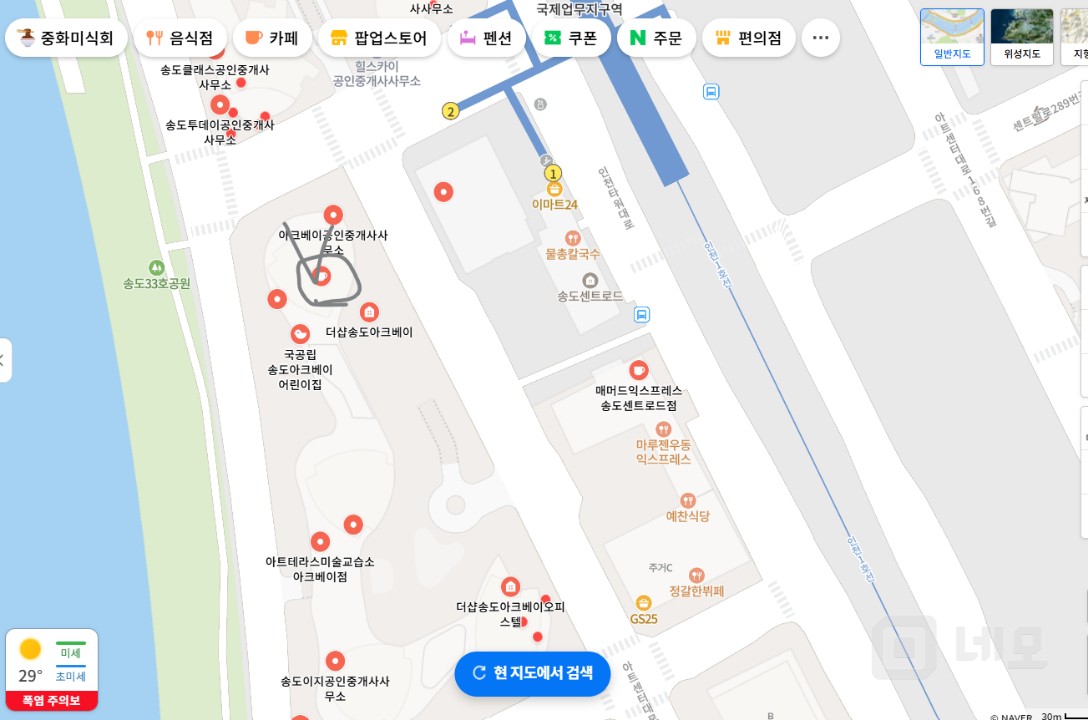Filter map by 음식점 chip
Screen dimensions: 1088x720
pyautogui.click(x=179, y=39)
